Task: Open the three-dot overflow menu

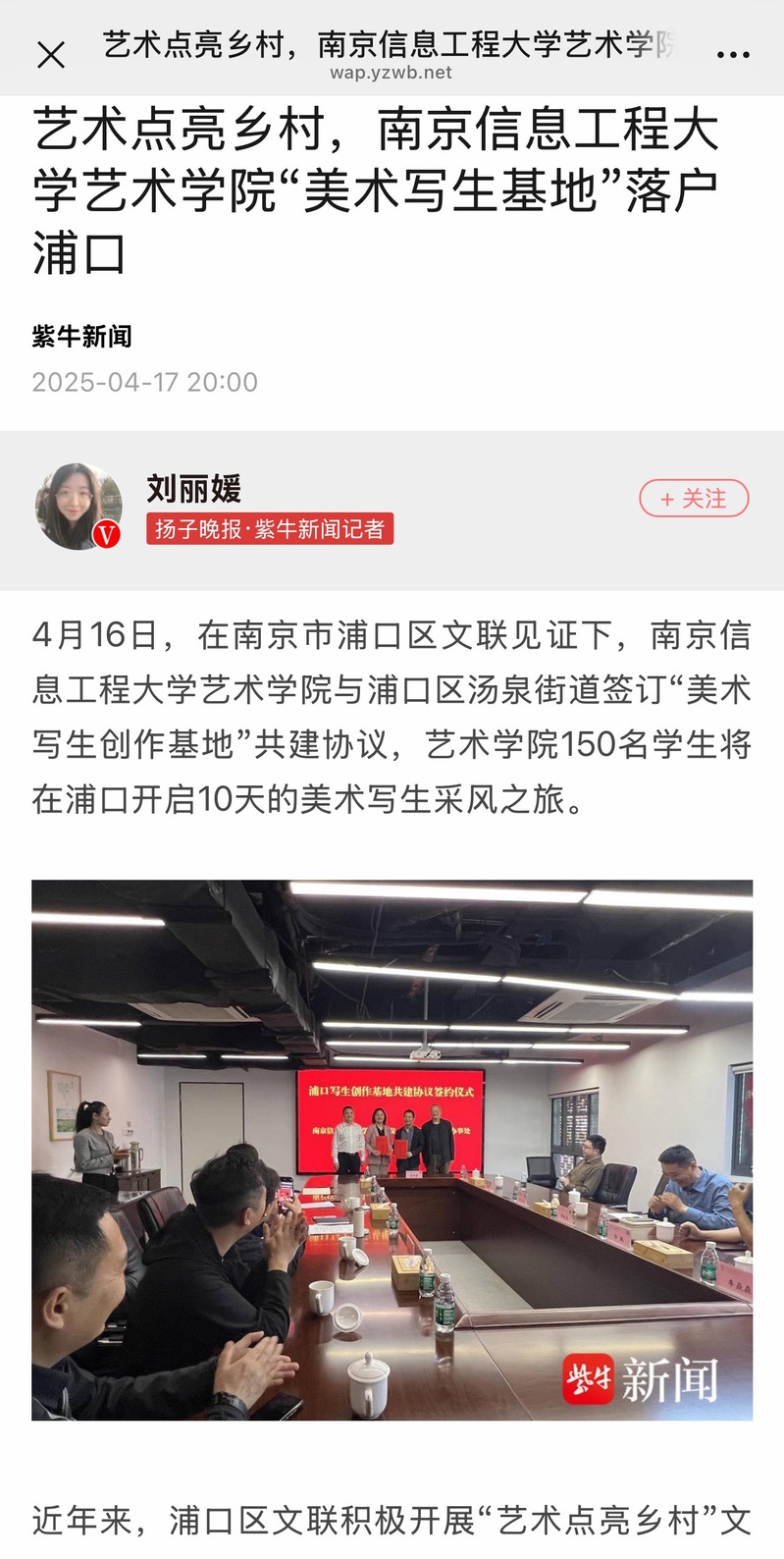Action: 733,55
